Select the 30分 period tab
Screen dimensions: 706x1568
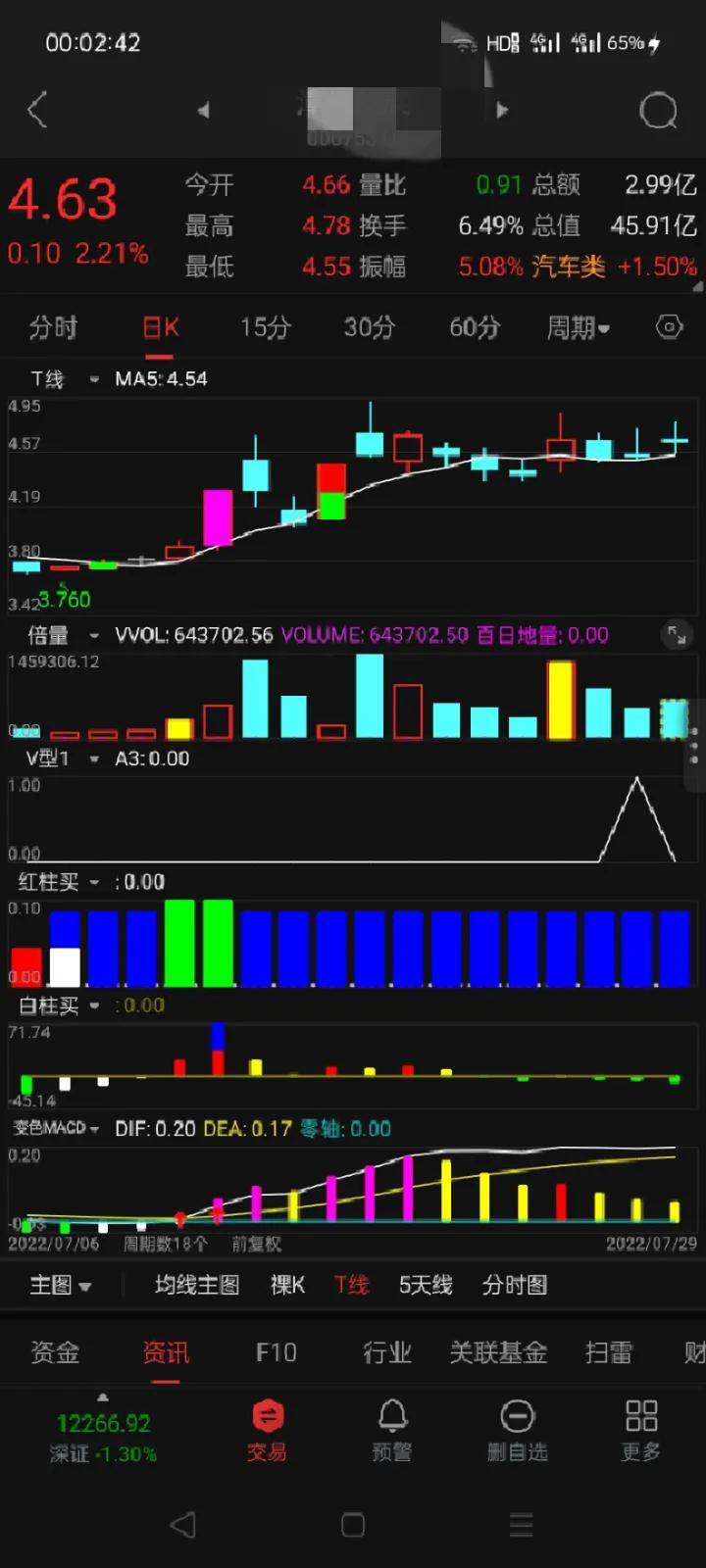pos(369,327)
